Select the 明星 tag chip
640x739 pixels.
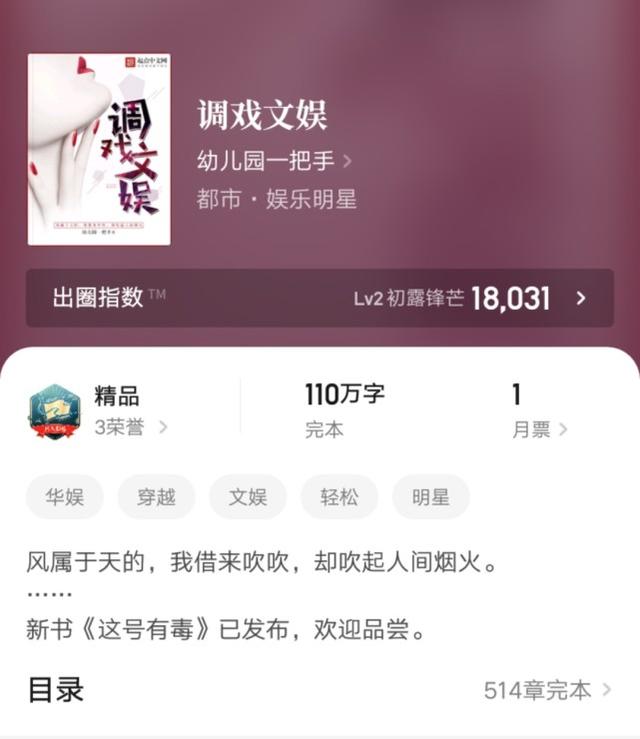tap(431, 497)
